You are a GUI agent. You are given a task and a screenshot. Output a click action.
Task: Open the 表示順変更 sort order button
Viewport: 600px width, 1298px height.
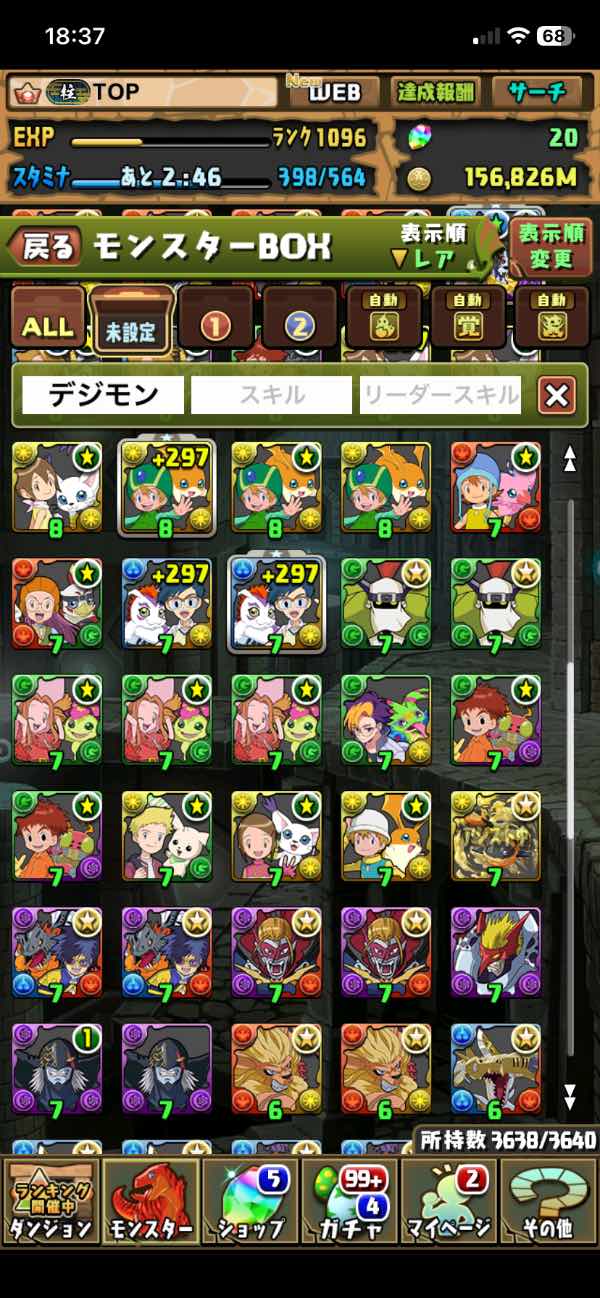(550, 247)
